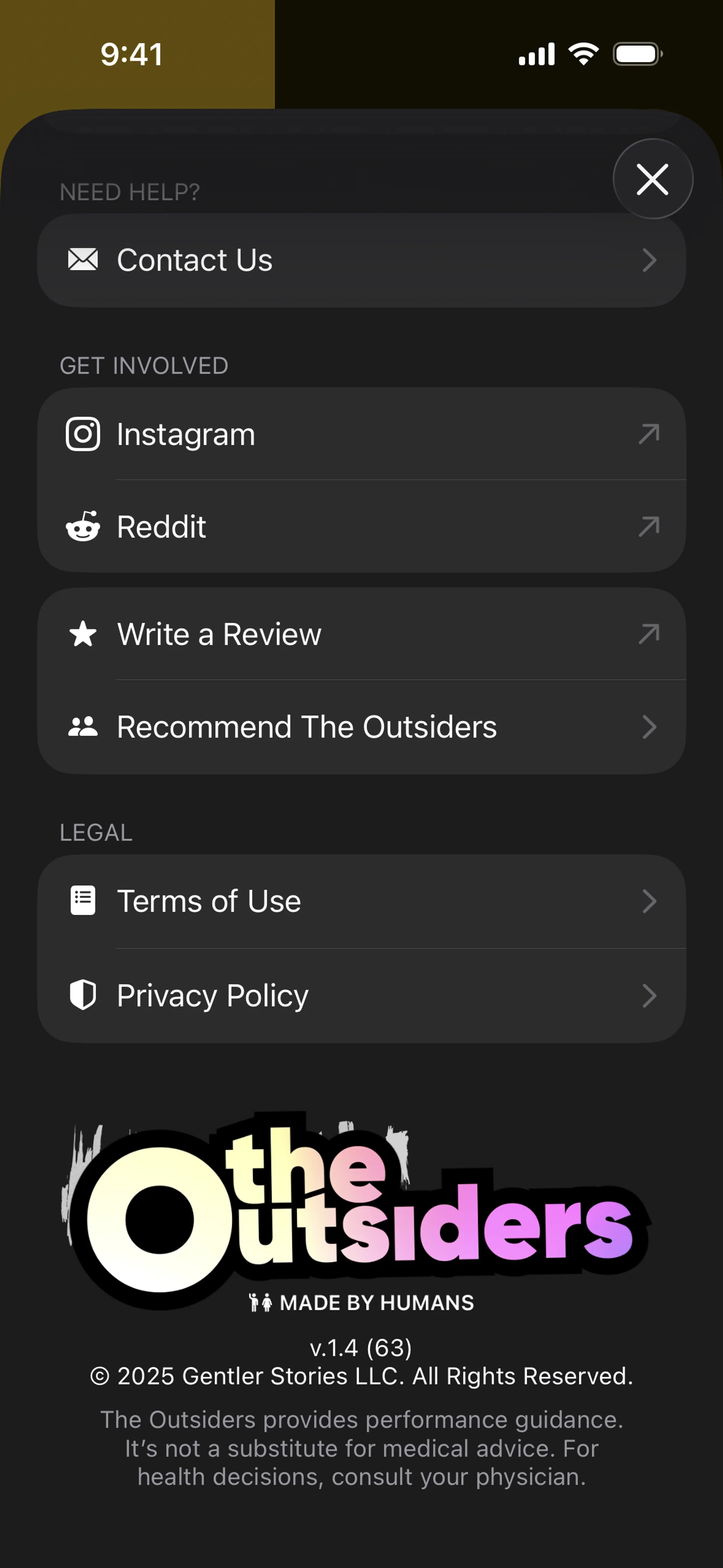Open Contact Us
The image size is (723, 1568).
pos(361,261)
